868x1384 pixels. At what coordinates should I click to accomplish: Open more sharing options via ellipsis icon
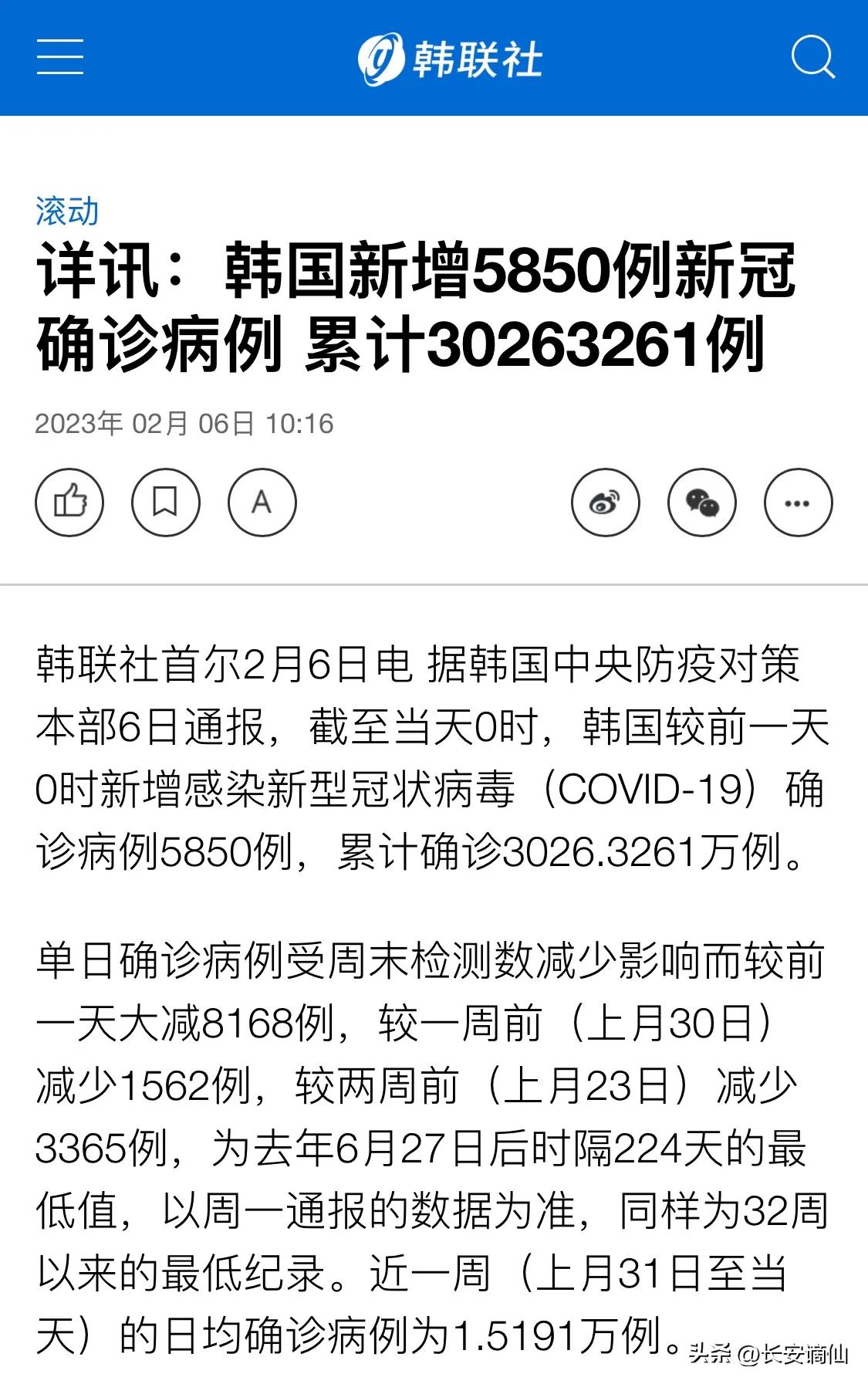point(795,502)
